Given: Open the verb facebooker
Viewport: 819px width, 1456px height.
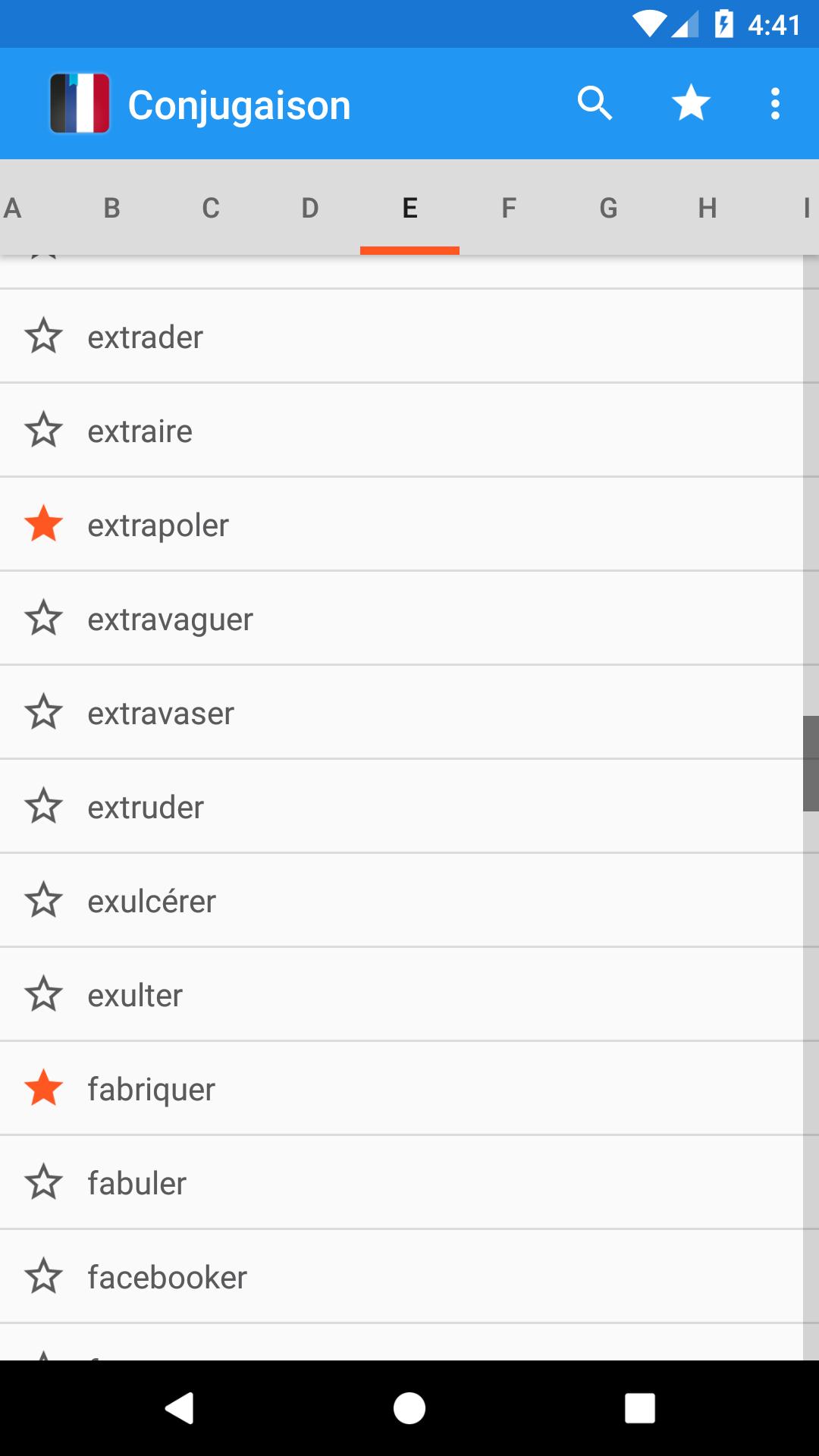Looking at the screenshot, I should pos(168,1277).
